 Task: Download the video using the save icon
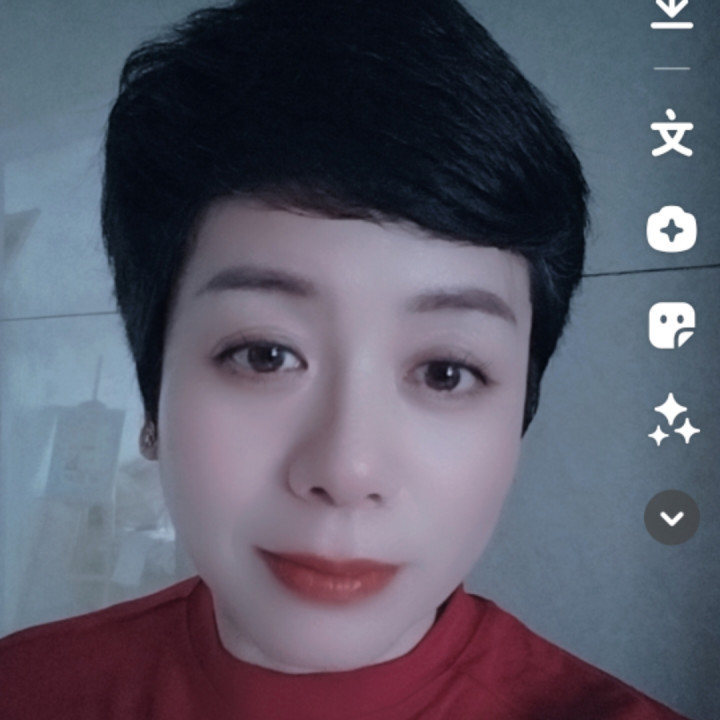672,12
